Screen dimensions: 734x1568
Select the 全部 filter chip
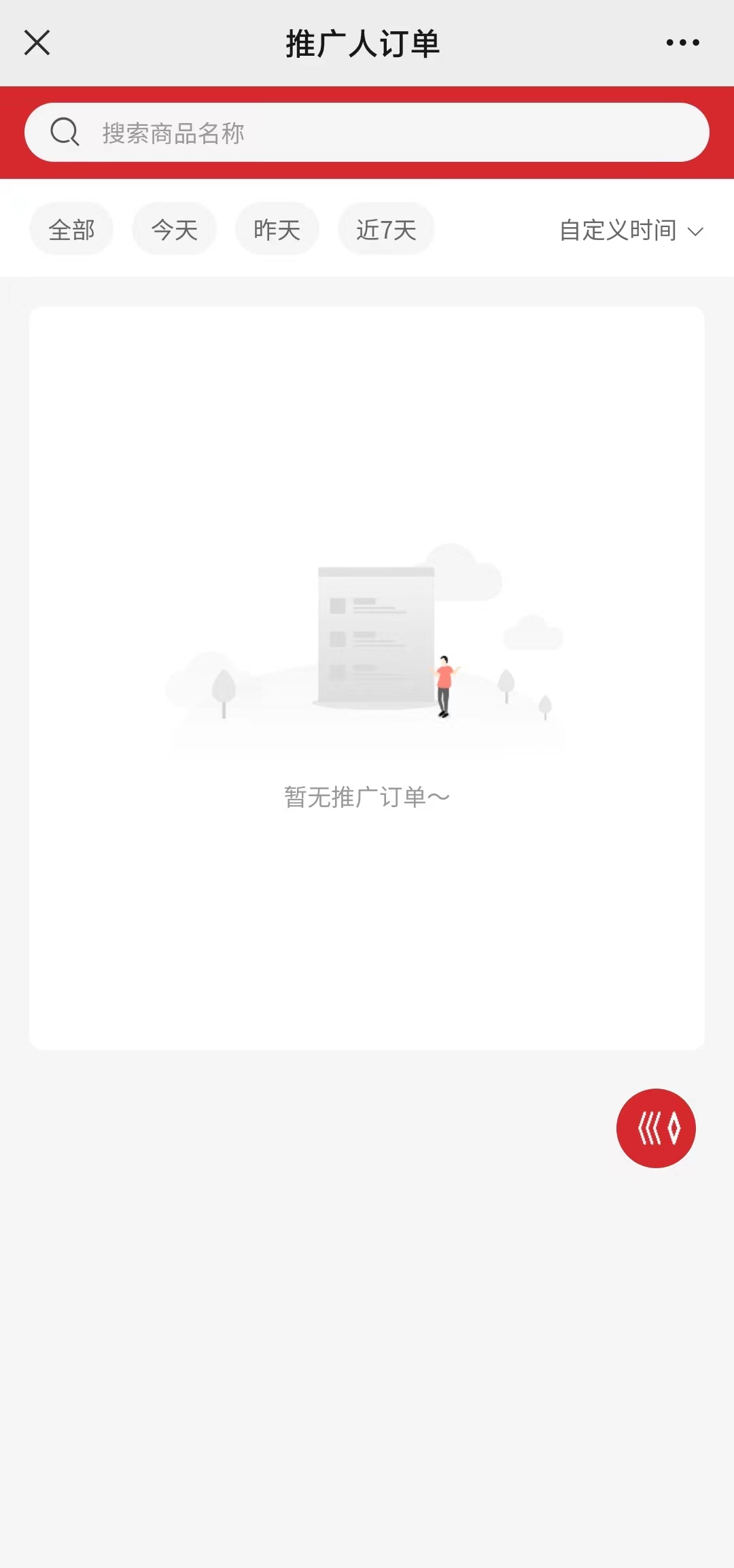tap(71, 229)
